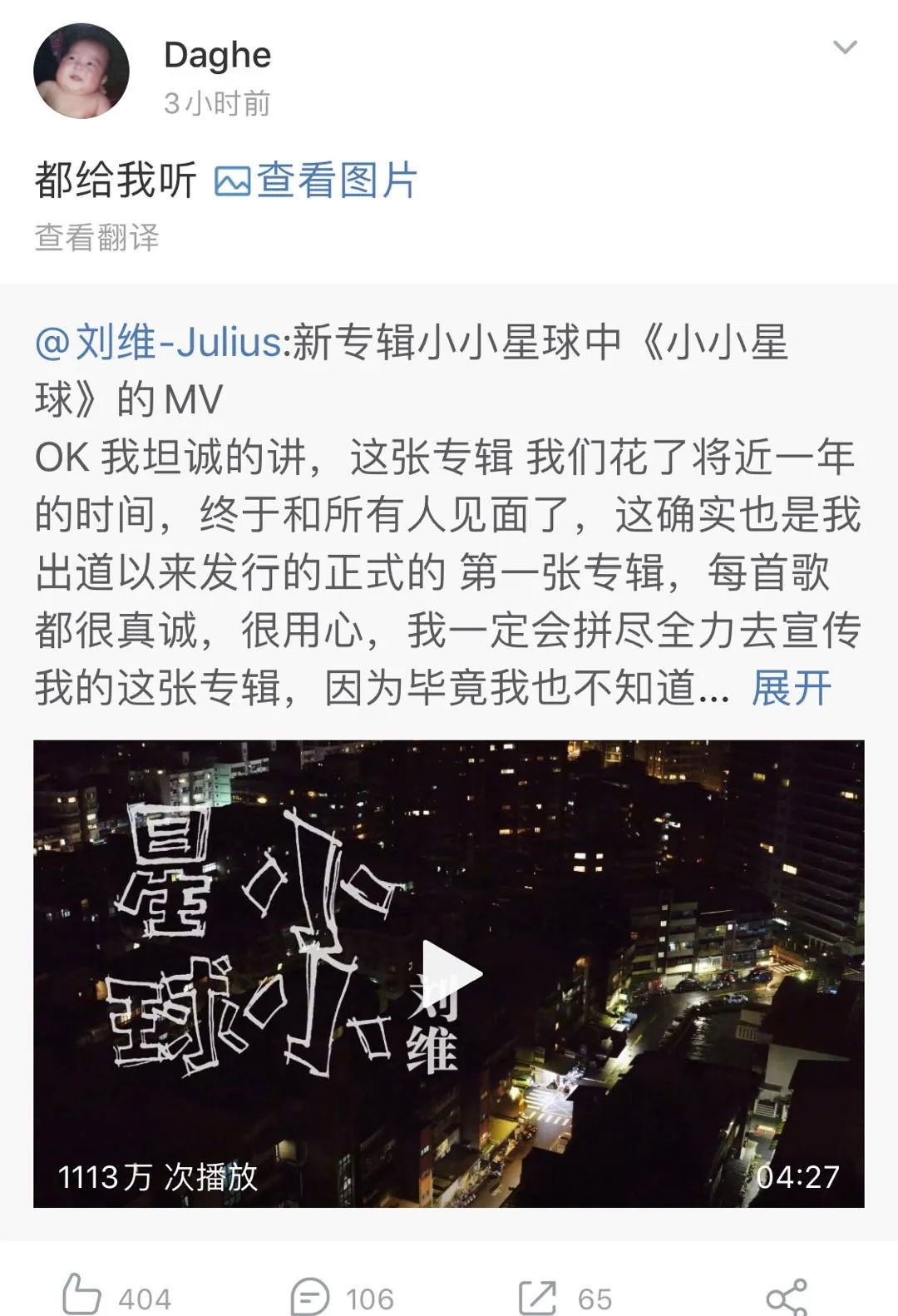Expand the quoted post with 展开
The image size is (898, 1316).
[791, 689]
